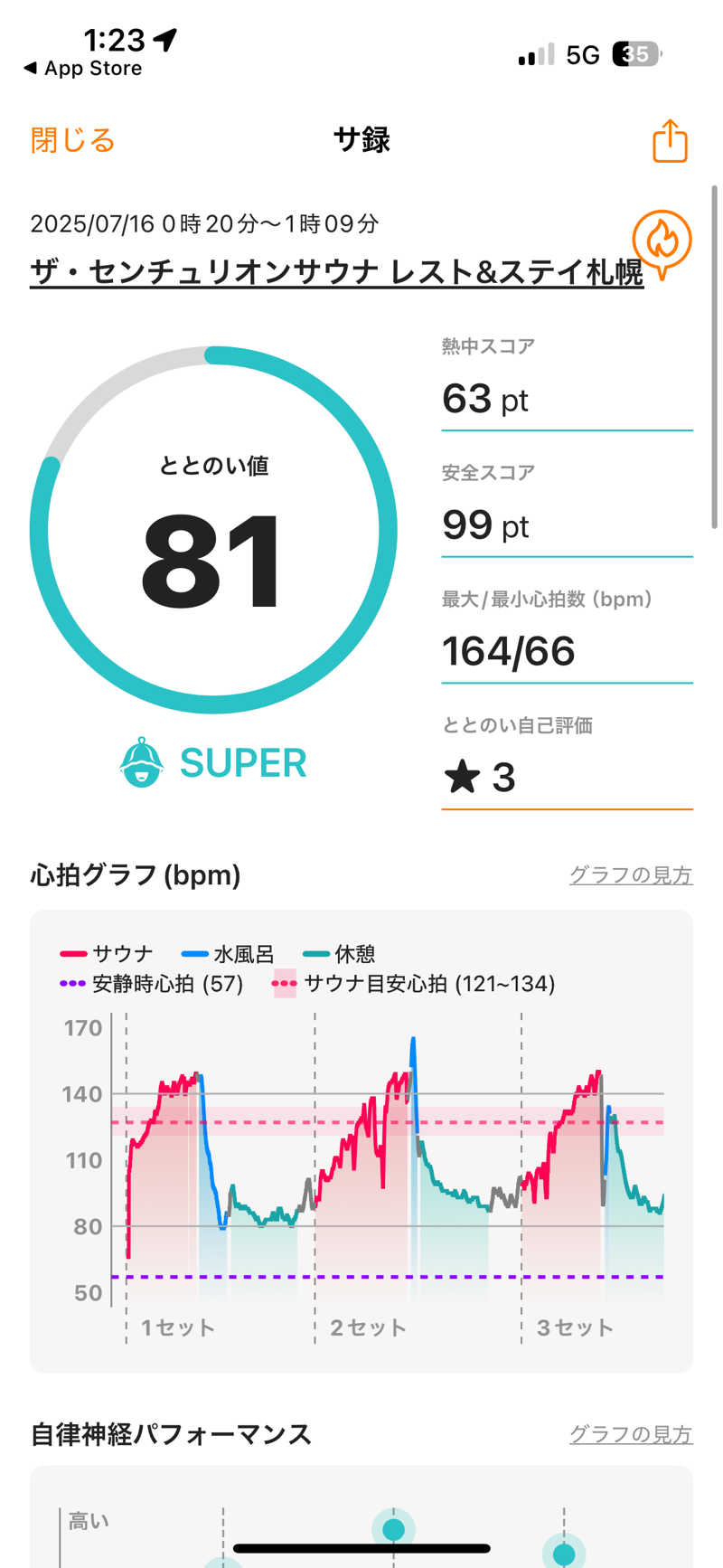Share this sauna record
Screen dimensions: 723x1568
tap(670, 141)
